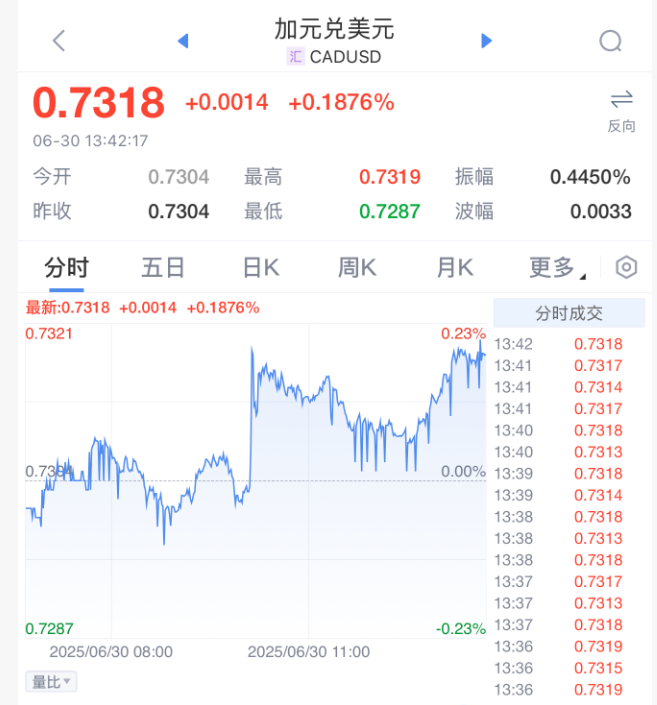657x705 pixels.
Task: Open the 量比 indicator dropdown
Action: 51,682
